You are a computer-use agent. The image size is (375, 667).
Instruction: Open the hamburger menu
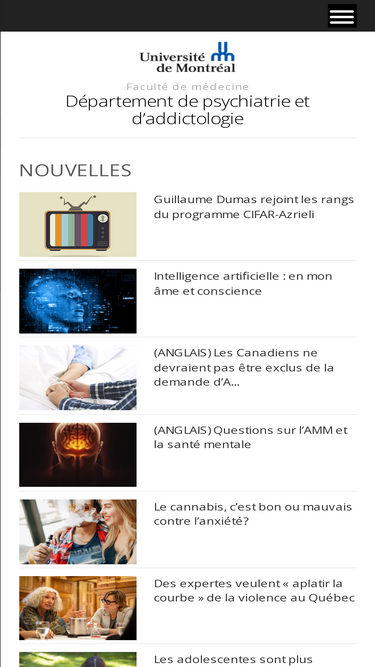tap(342, 16)
